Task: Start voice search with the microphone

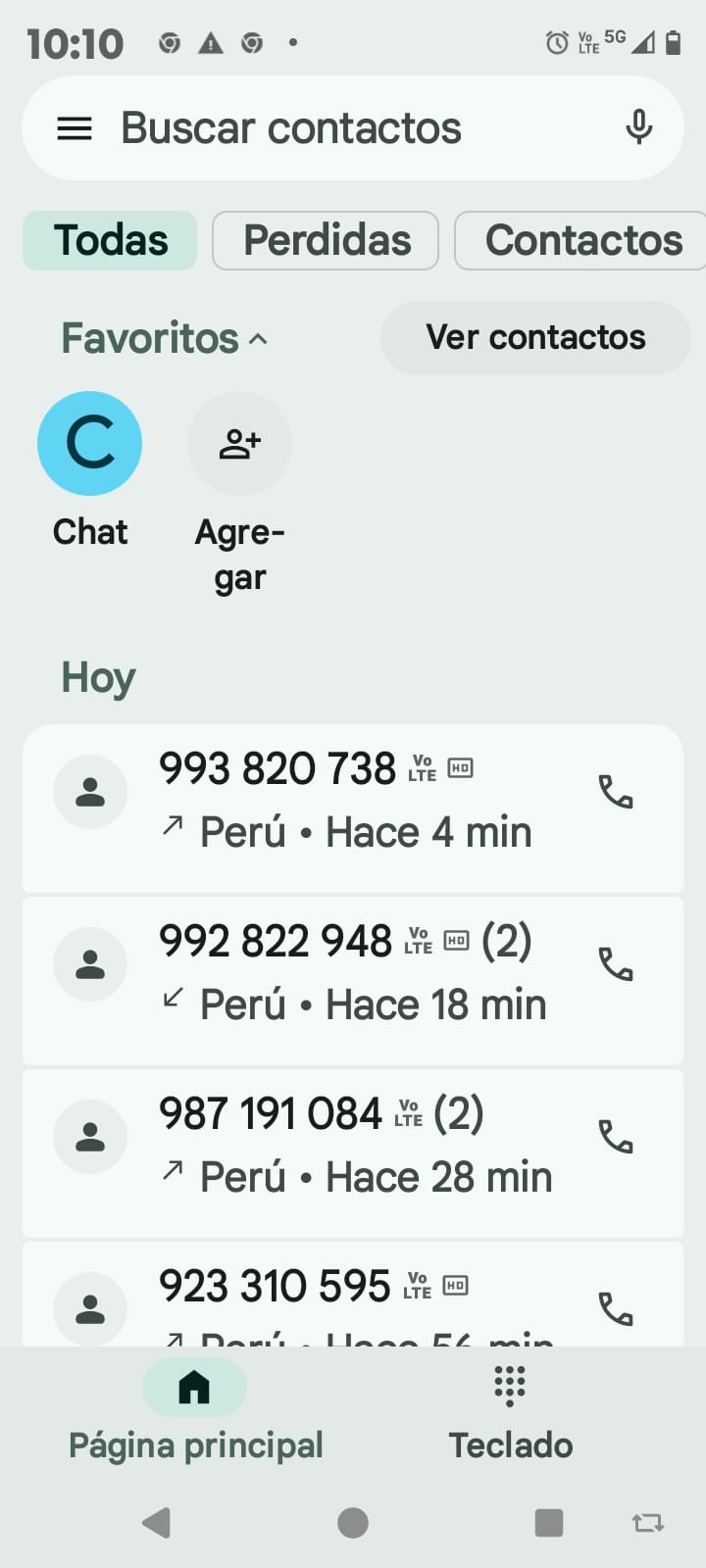Action: (x=639, y=127)
